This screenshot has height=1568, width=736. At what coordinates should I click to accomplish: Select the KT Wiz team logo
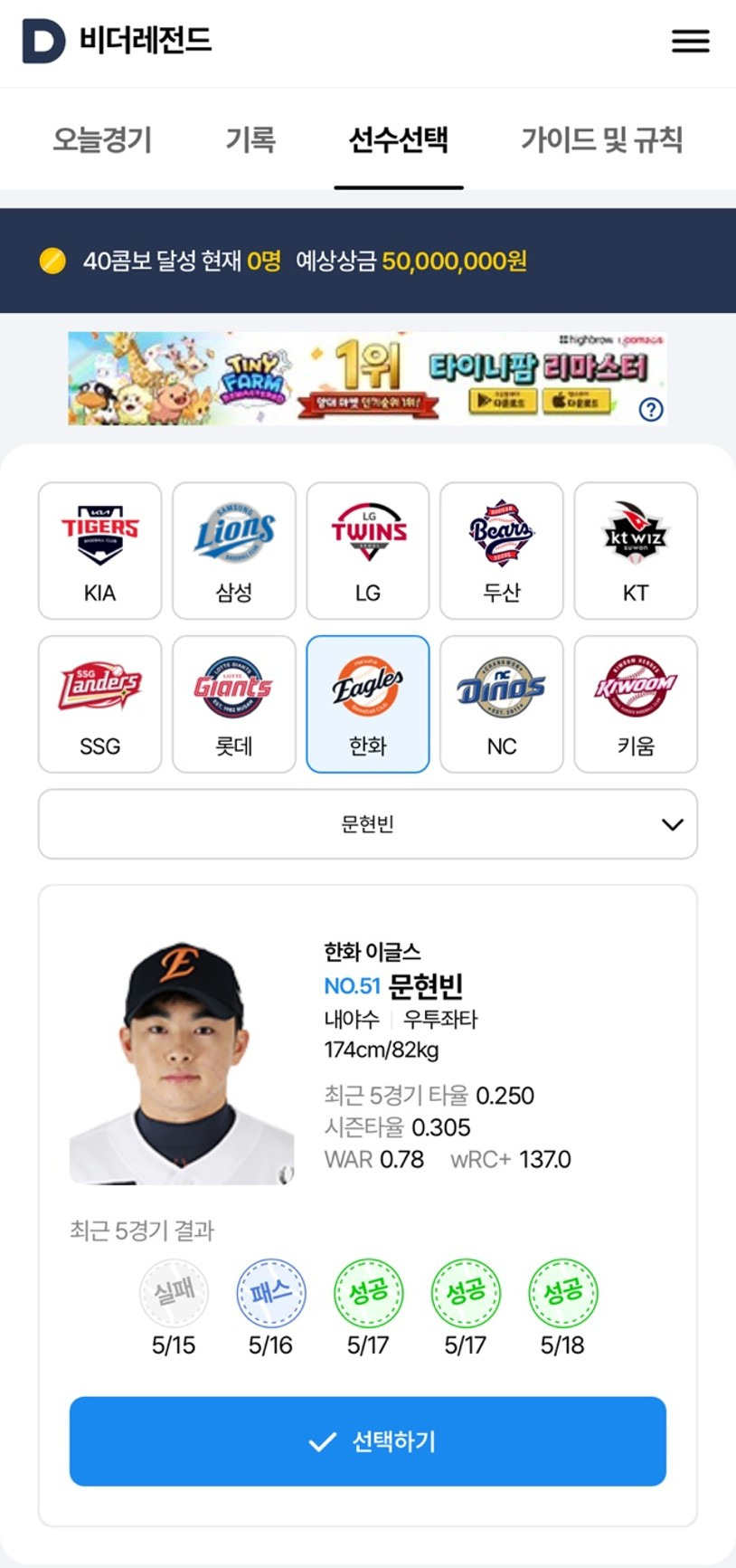pos(636,550)
